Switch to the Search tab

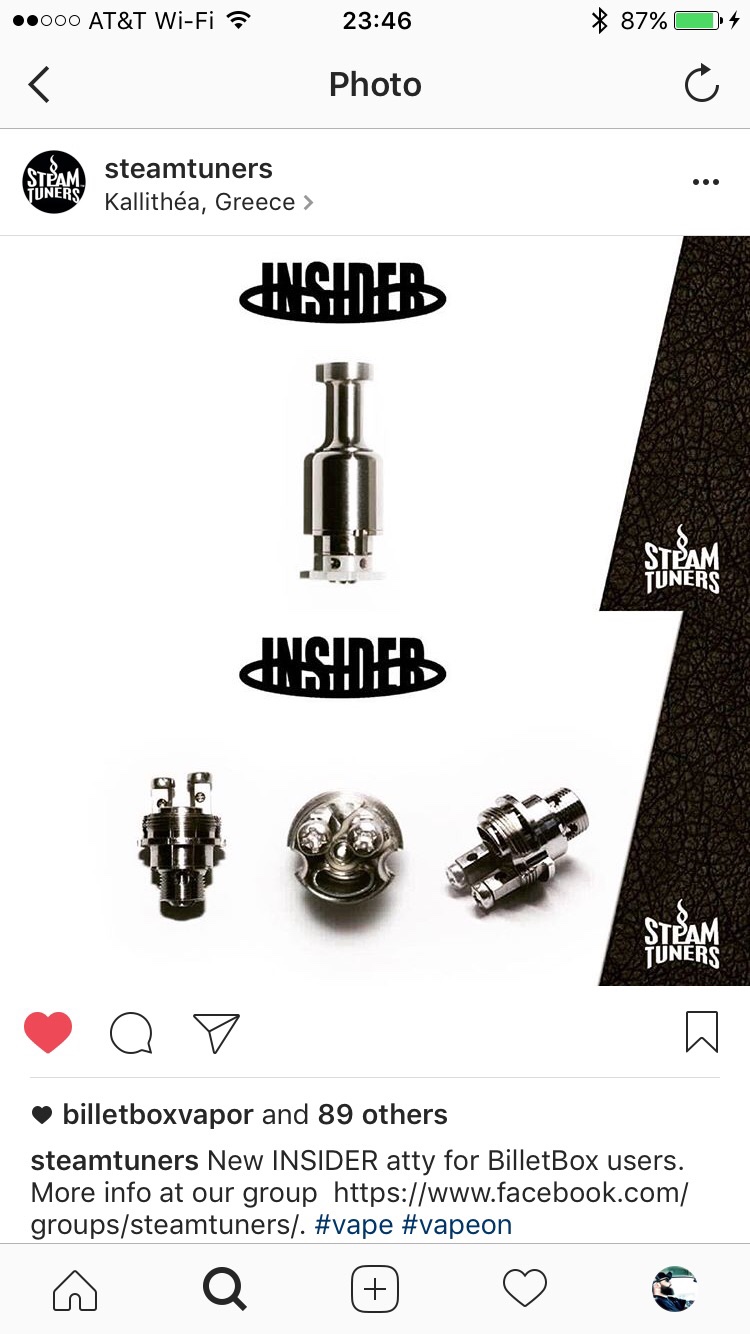pyautogui.click(x=224, y=1289)
